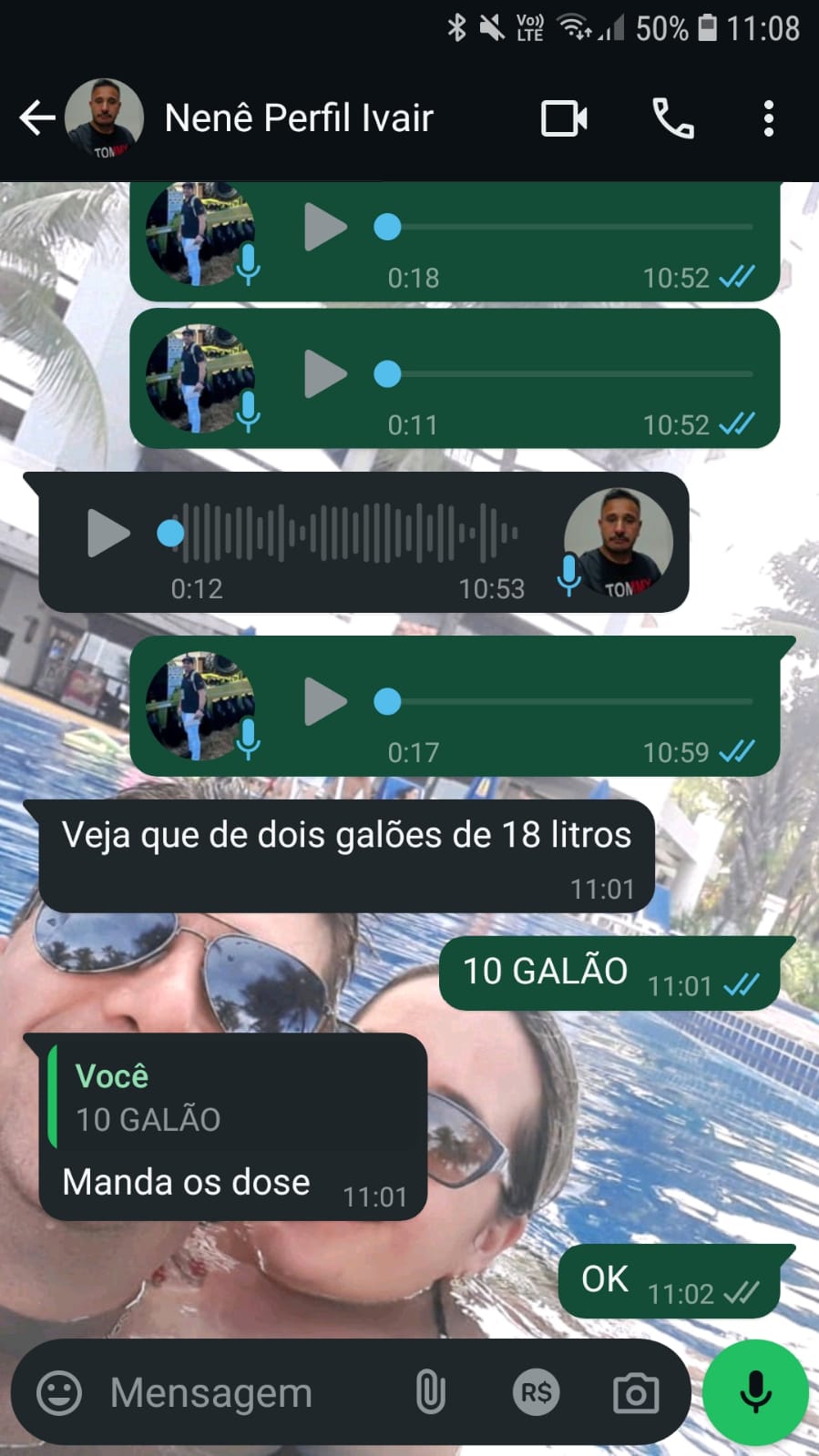Play the 0:17 voice message
The height and width of the screenshot is (1456, 819).
pyautogui.click(x=324, y=701)
